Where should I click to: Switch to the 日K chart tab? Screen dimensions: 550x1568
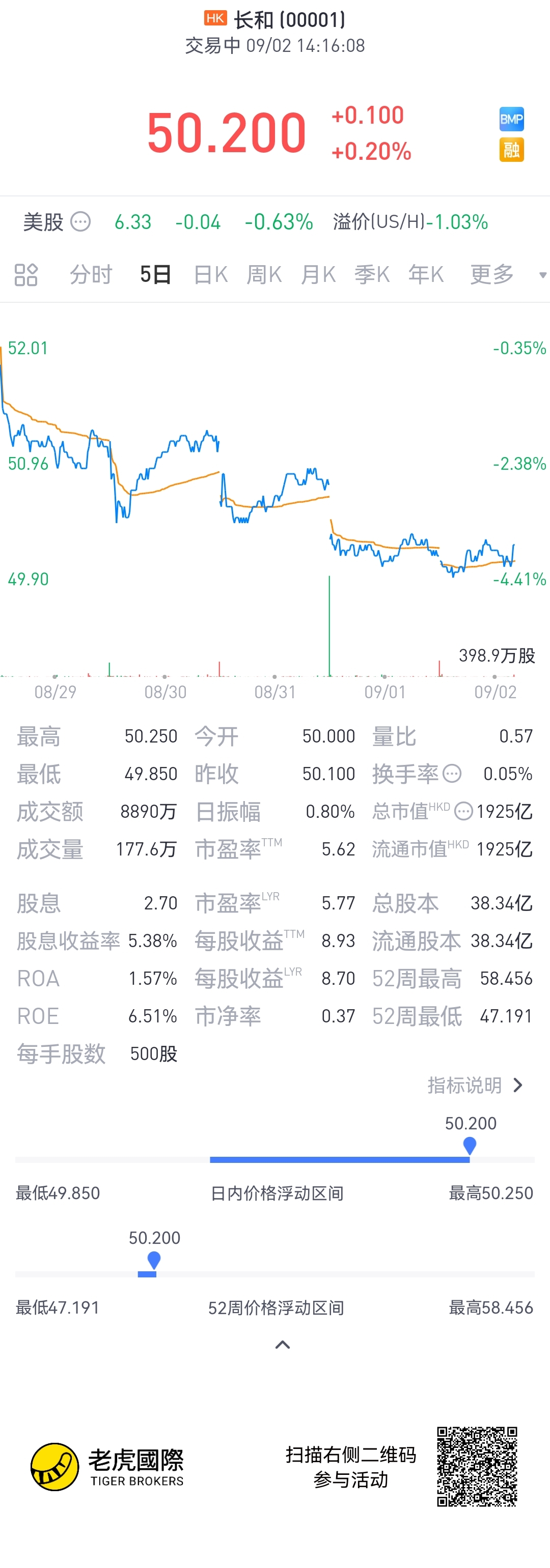211,274
